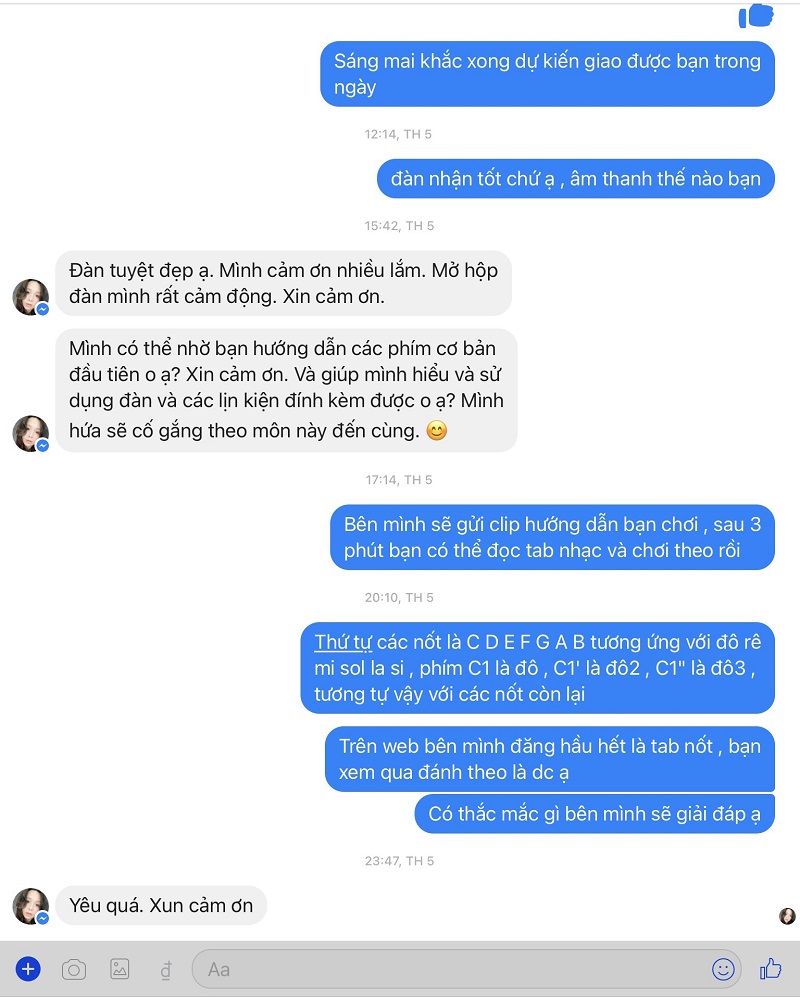Open the camera to take a photo
The height and width of the screenshot is (997, 800).
tap(73, 968)
